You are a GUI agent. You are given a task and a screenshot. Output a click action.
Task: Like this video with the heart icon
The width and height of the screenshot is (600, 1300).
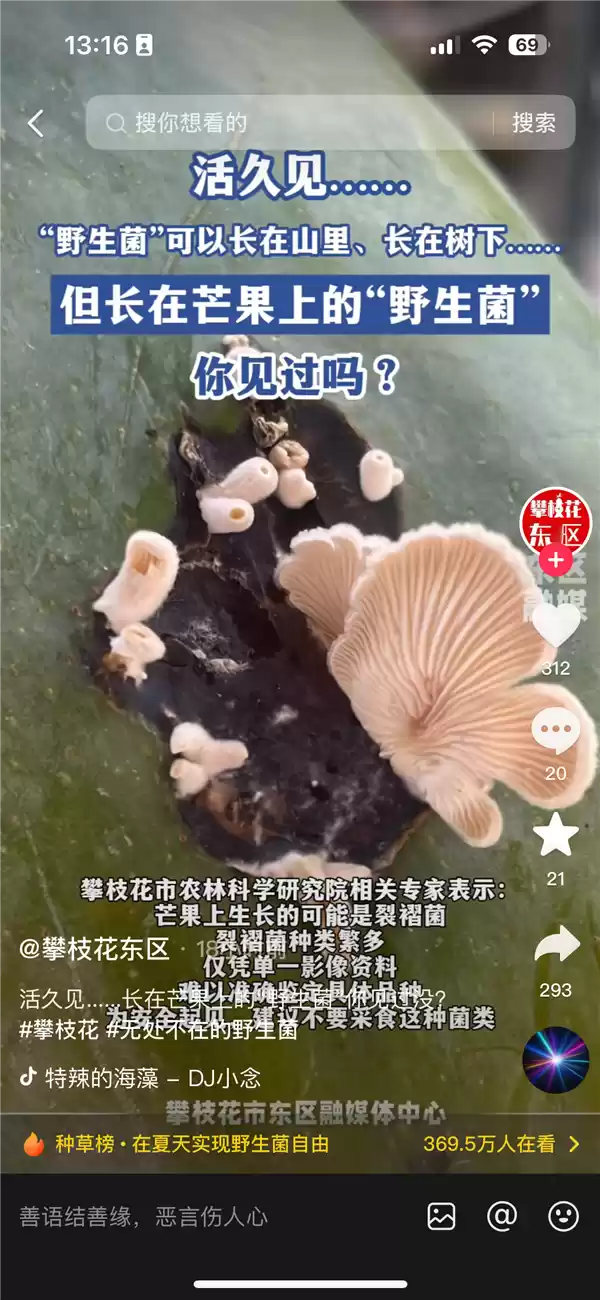(555, 624)
